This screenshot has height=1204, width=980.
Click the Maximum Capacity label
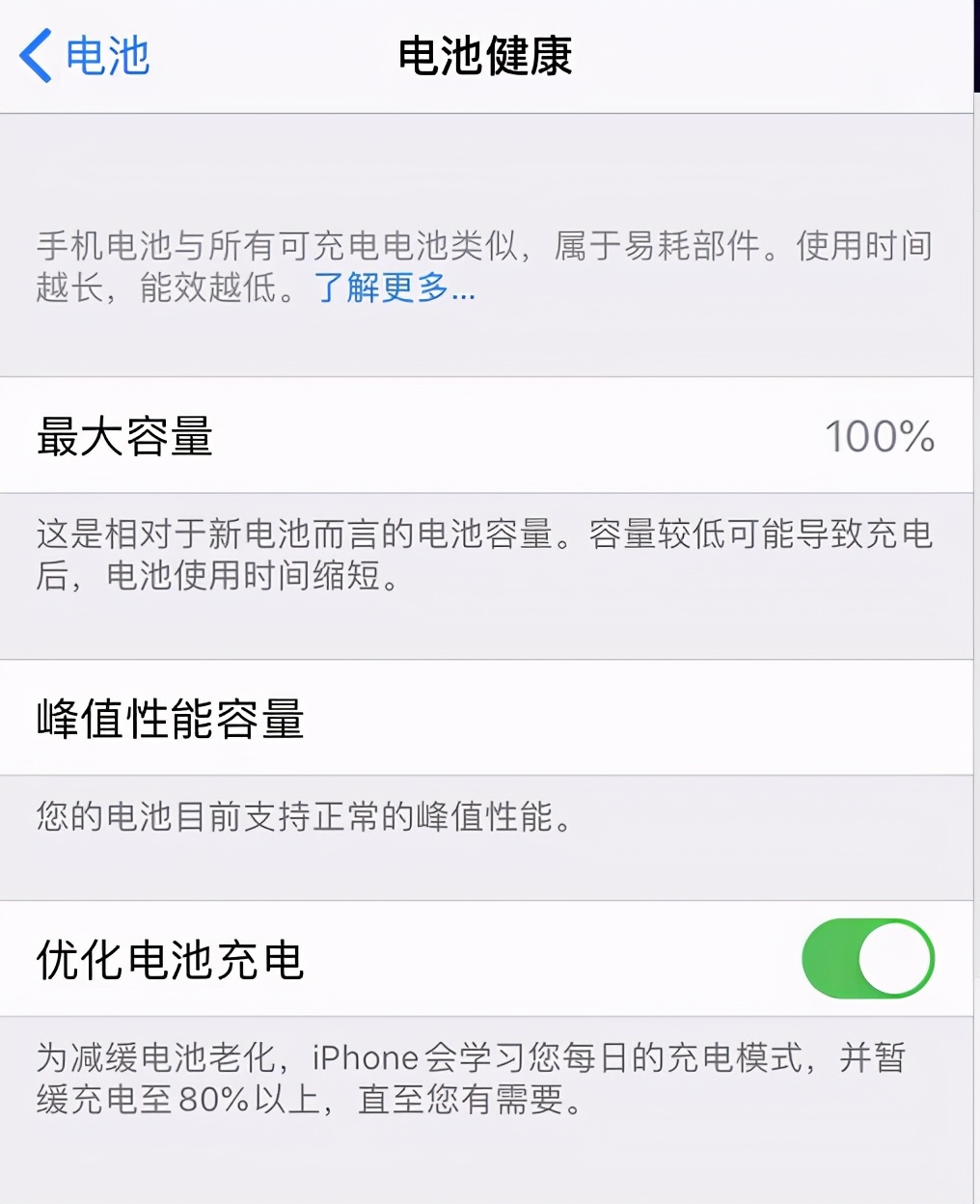click(x=125, y=436)
